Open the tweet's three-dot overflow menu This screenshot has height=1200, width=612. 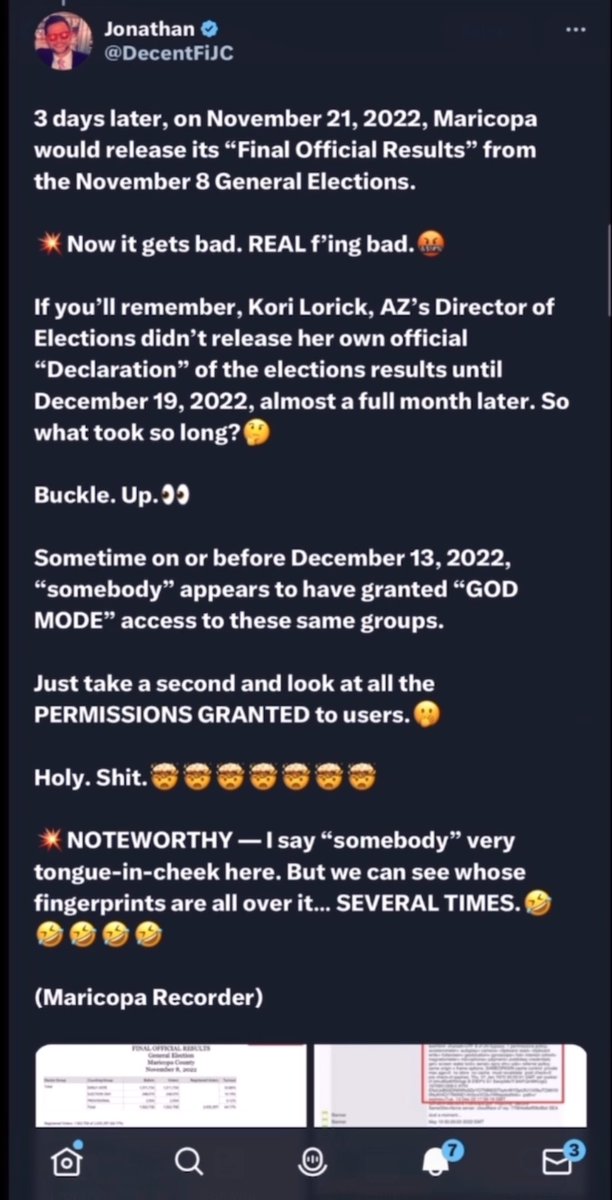click(x=575, y=30)
